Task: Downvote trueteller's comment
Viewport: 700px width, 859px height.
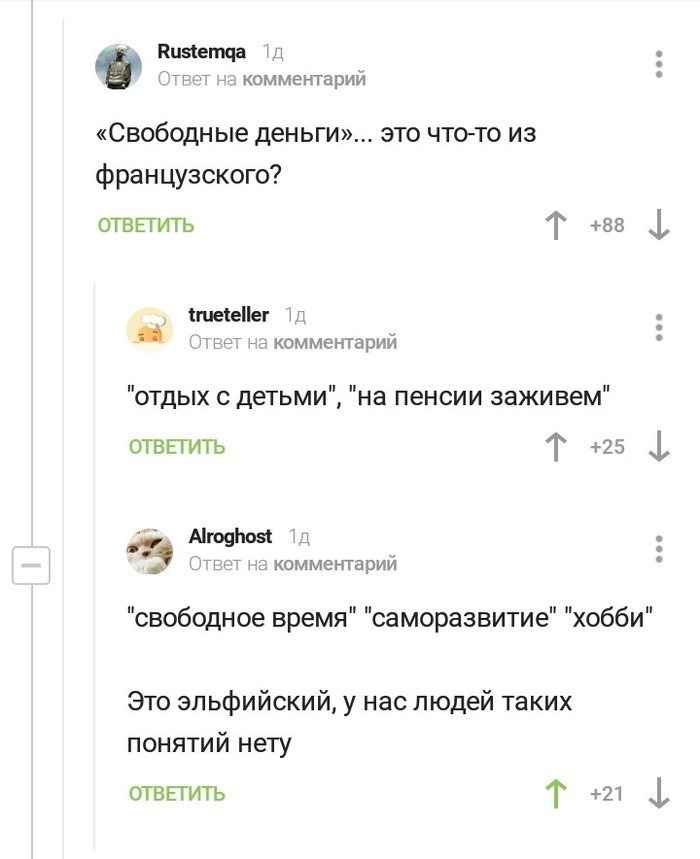Action: (659, 447)
